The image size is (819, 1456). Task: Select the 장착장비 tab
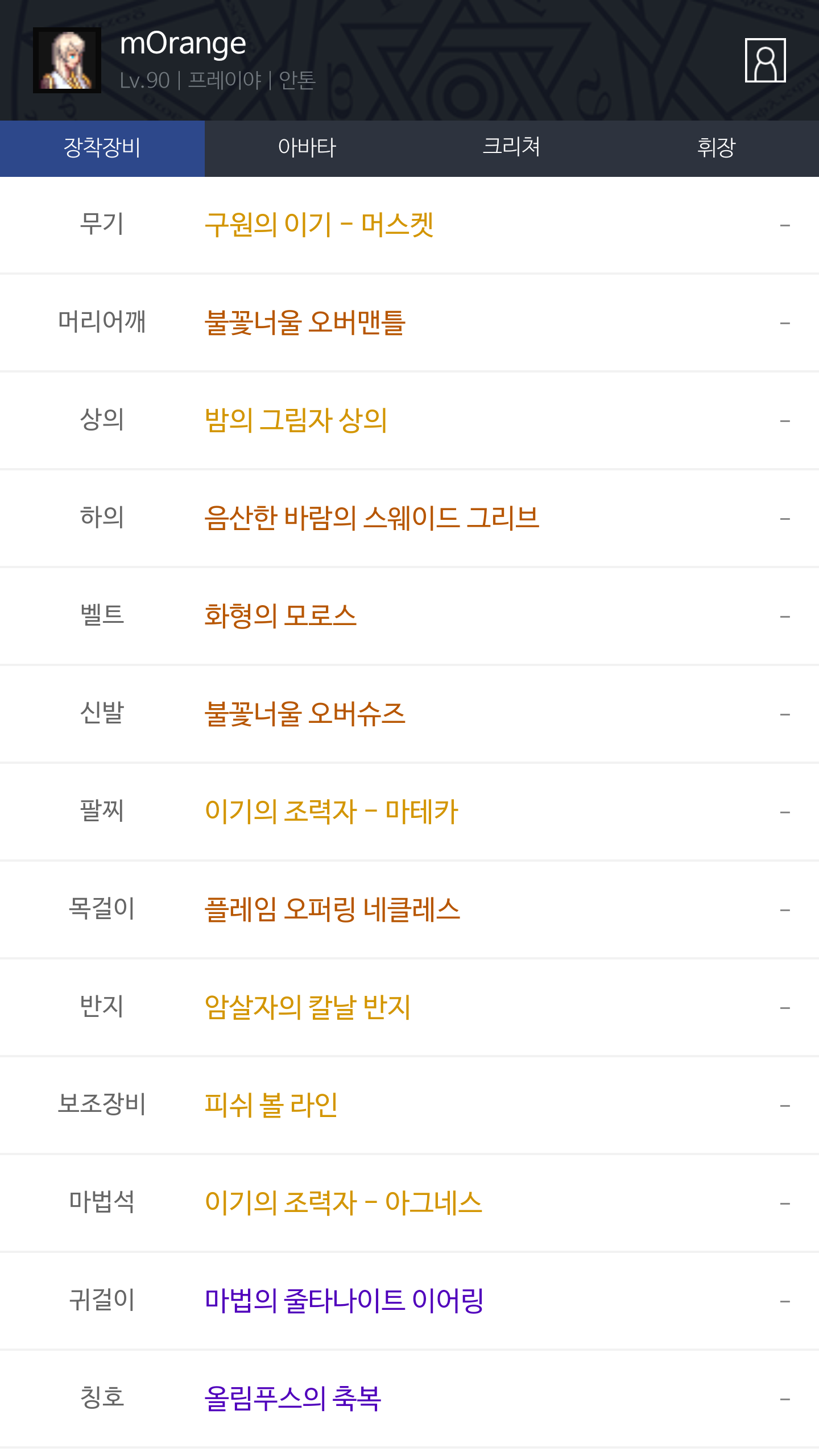pos(102,148)
